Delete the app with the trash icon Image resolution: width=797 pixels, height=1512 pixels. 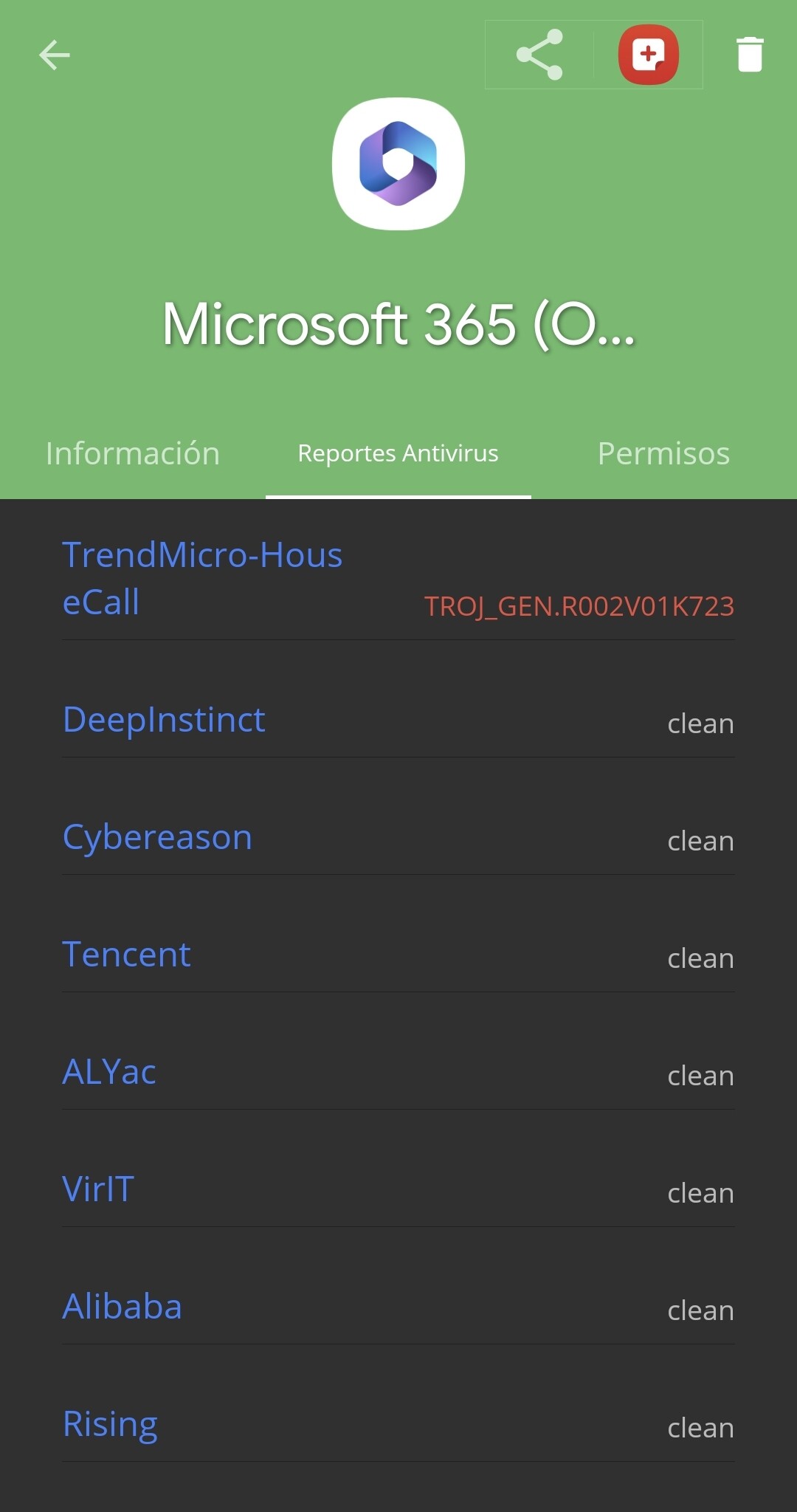click(750, 55)
